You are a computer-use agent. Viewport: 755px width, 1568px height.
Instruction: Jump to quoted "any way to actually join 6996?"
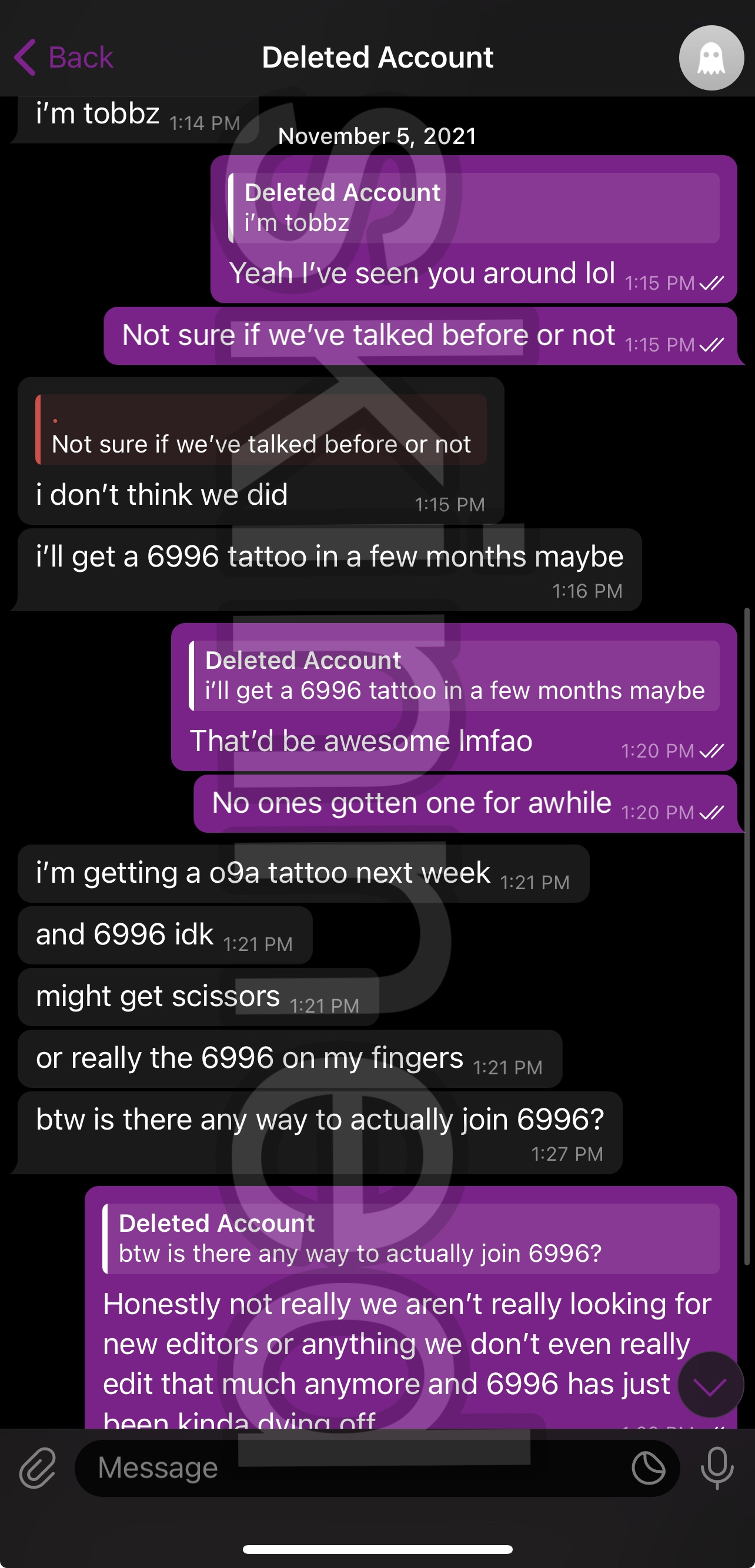point(410,1239)
